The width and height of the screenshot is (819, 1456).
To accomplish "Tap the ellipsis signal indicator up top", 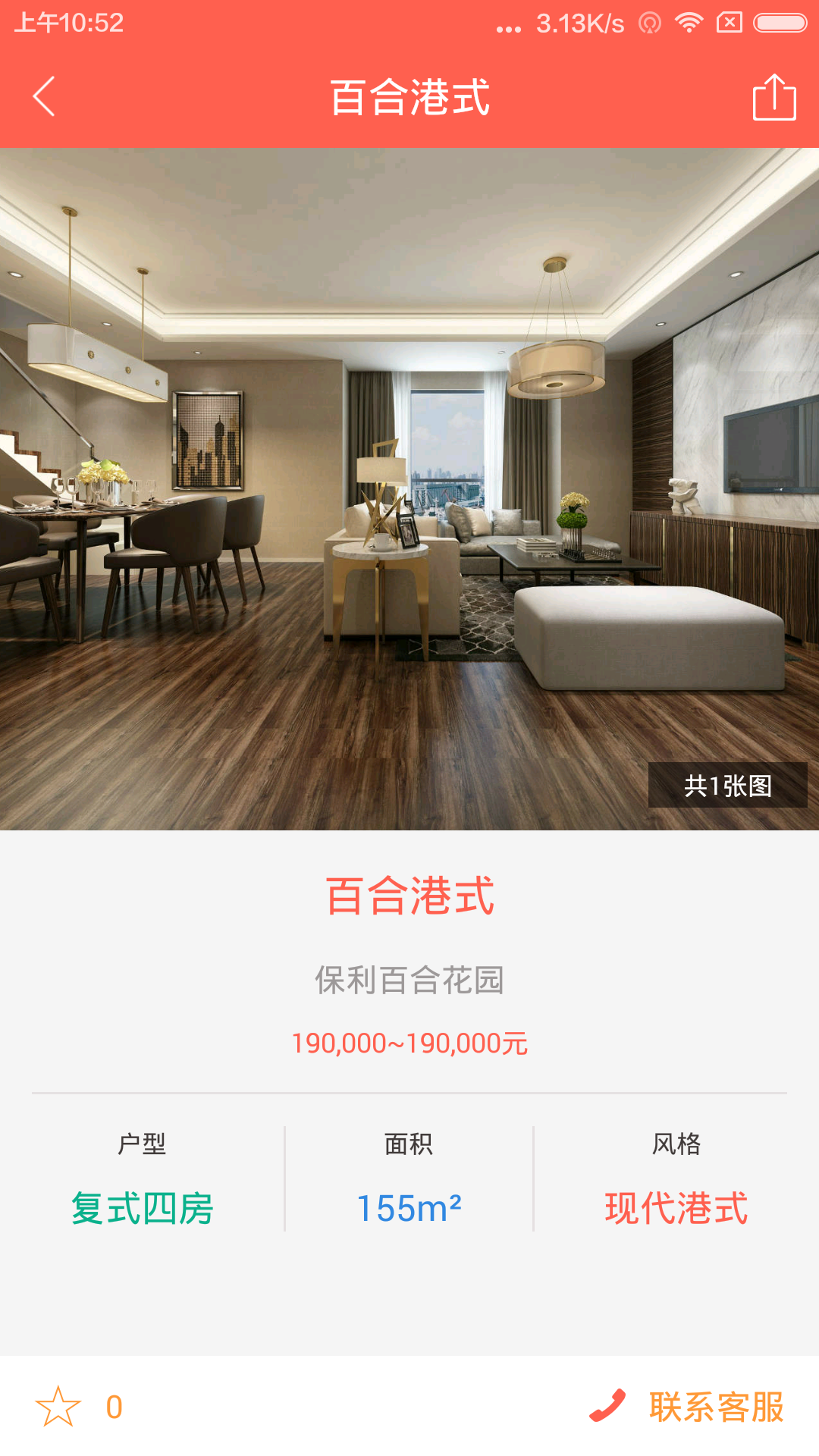I will point(510,23).
